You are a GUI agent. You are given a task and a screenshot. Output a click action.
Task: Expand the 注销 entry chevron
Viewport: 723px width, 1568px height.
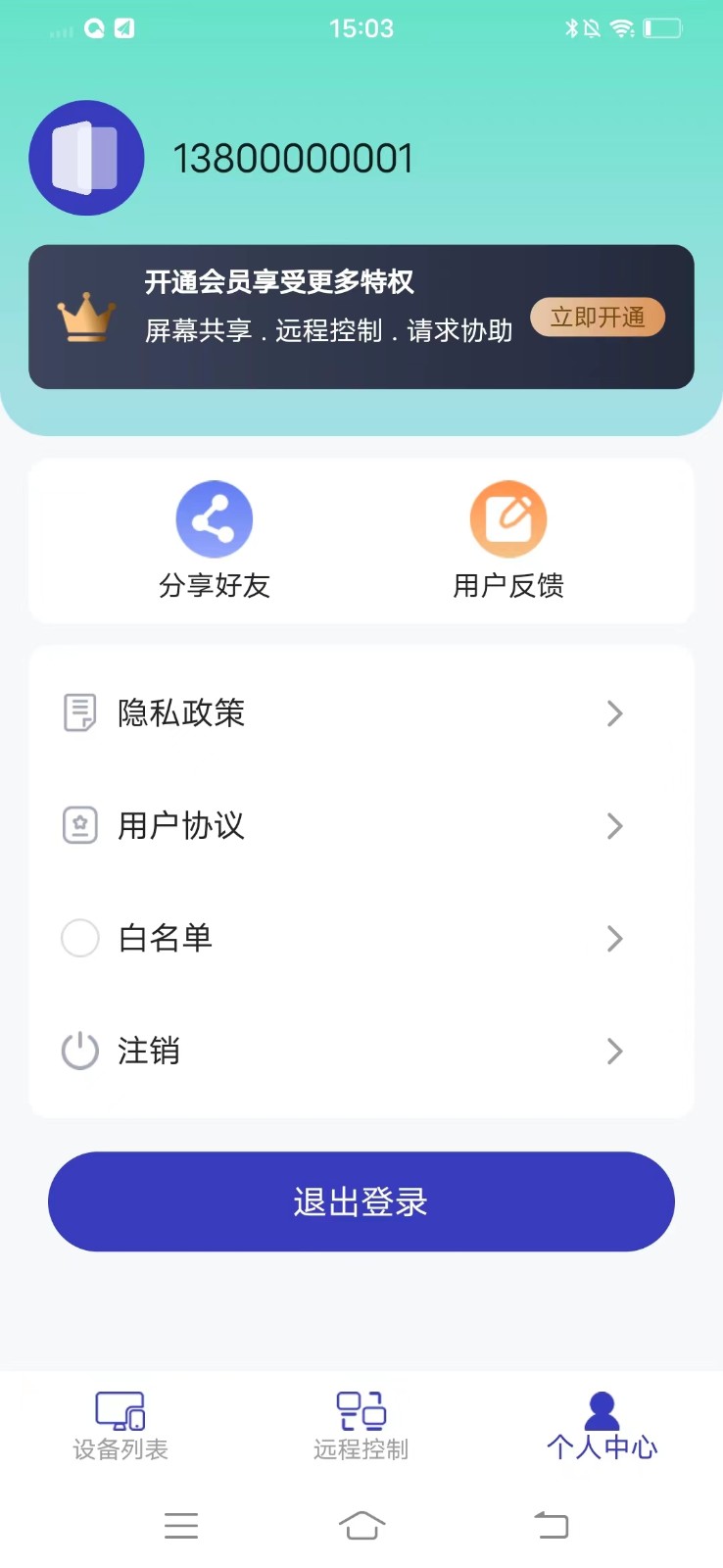[x=615, y=1051]
